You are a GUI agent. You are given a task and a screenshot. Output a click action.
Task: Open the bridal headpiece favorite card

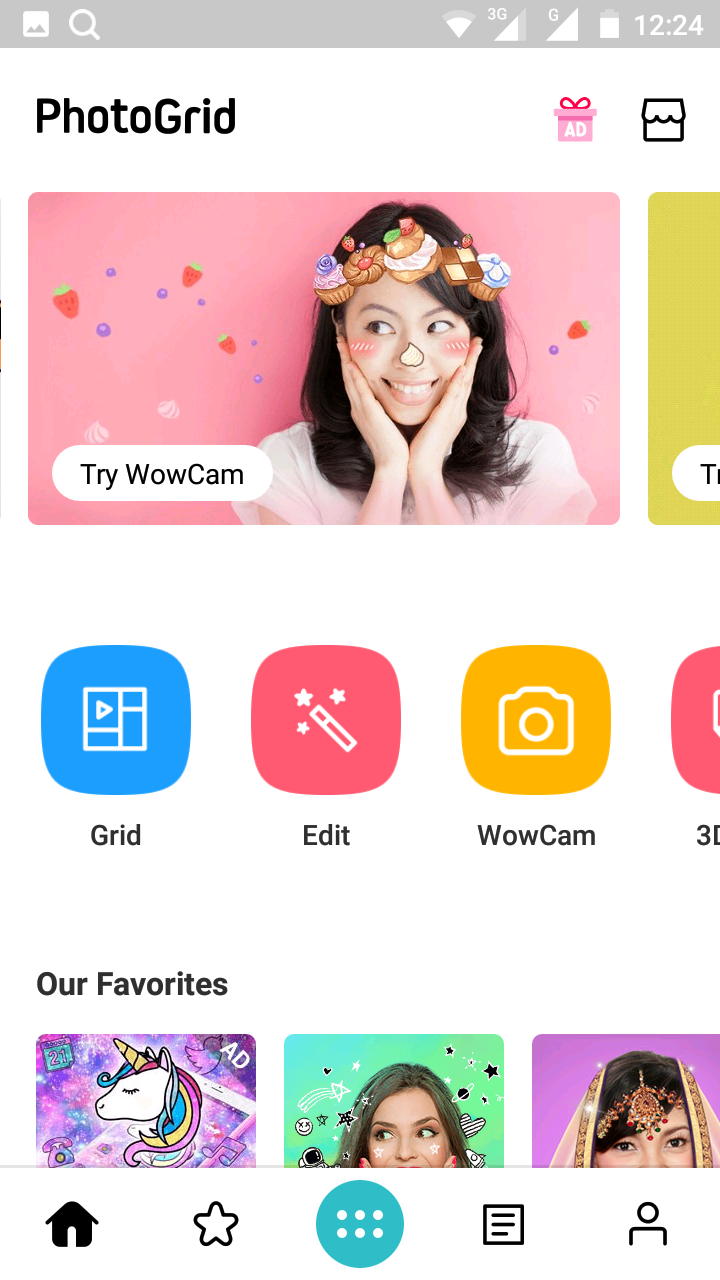[626, 1101]
